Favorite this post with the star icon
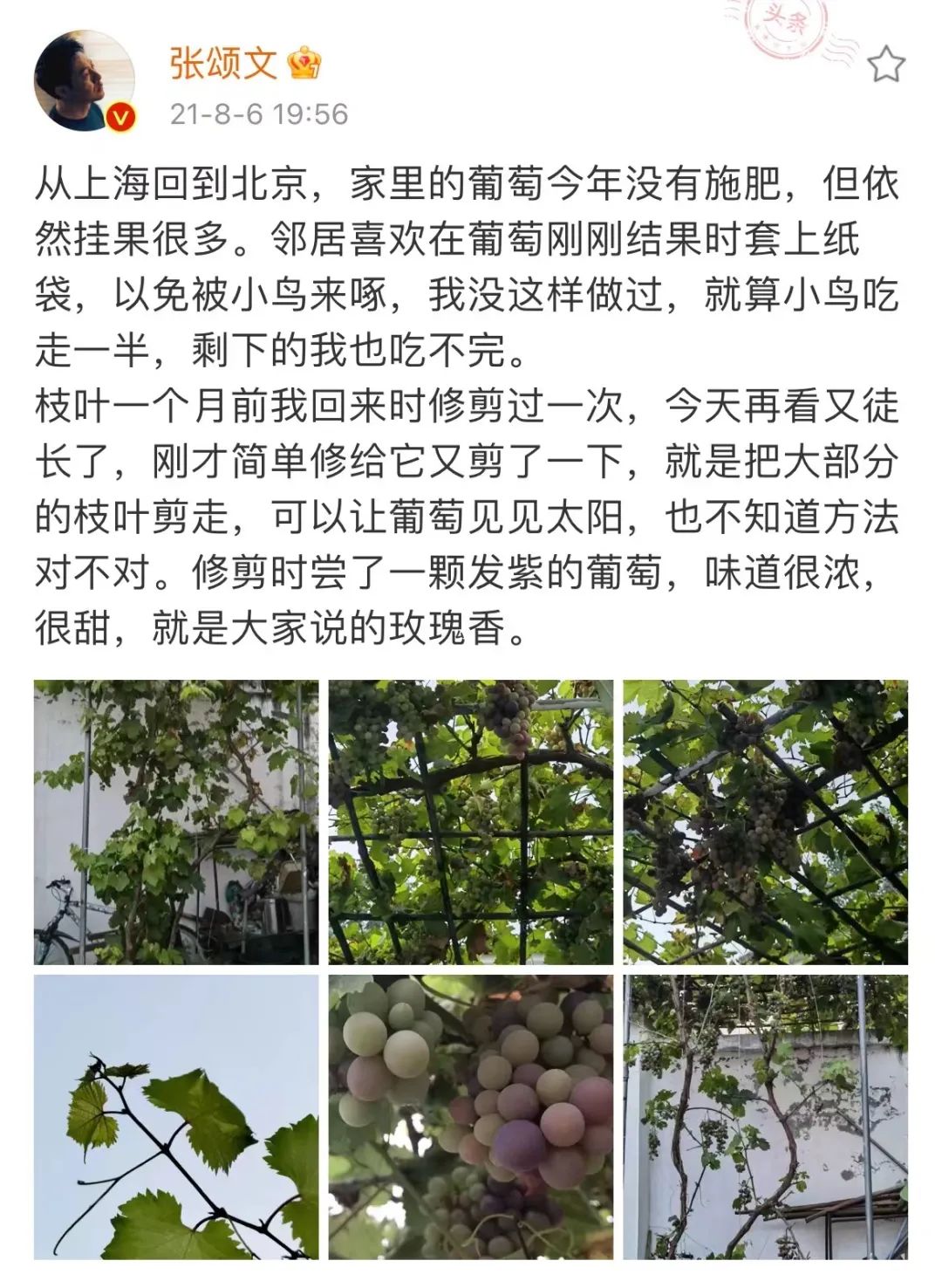Image resolution: width=942 pixels, height=1288 pixels. tap(886, 65)
